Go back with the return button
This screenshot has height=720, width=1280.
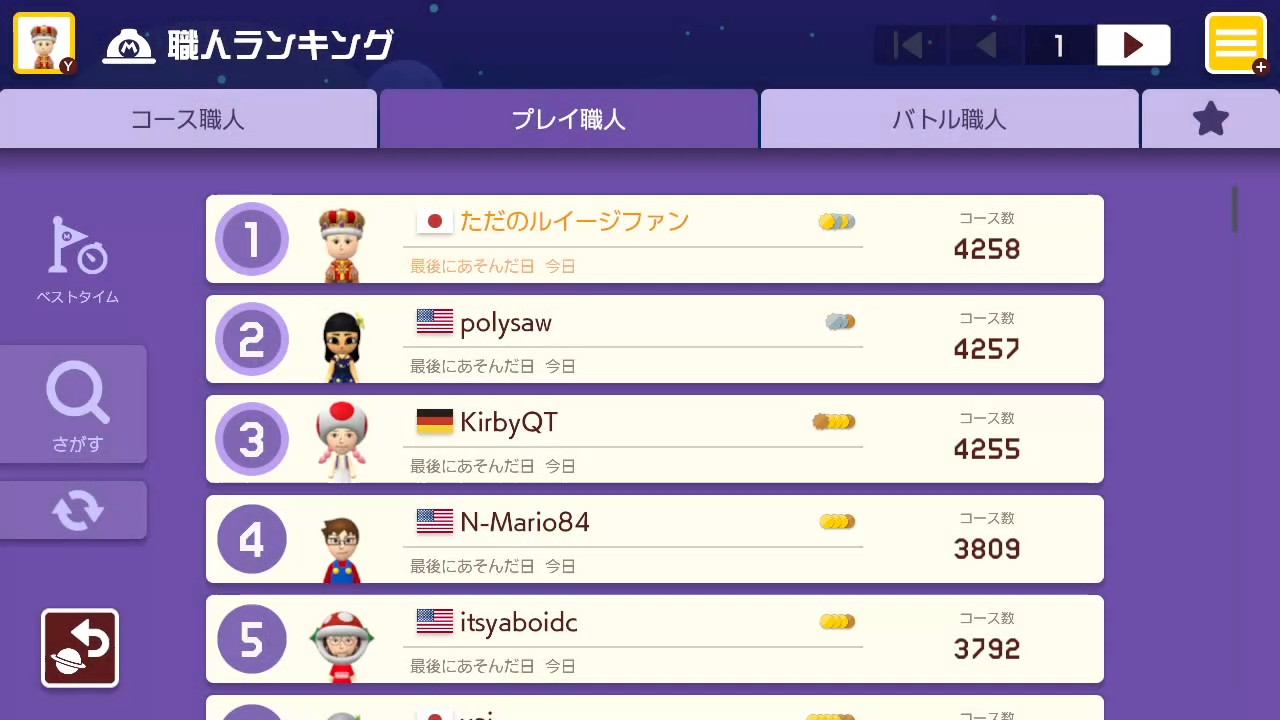pos(80,648)
